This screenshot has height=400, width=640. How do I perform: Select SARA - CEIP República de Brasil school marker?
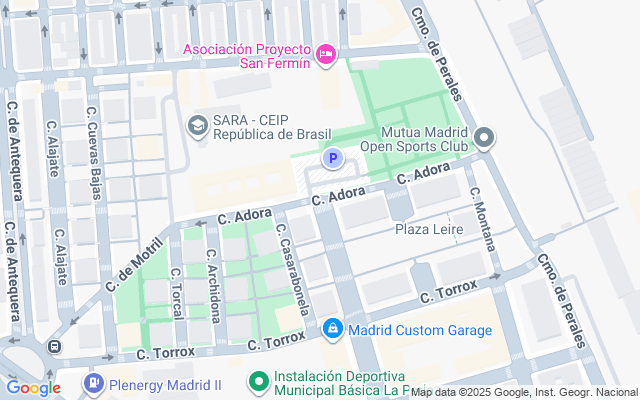198,125
